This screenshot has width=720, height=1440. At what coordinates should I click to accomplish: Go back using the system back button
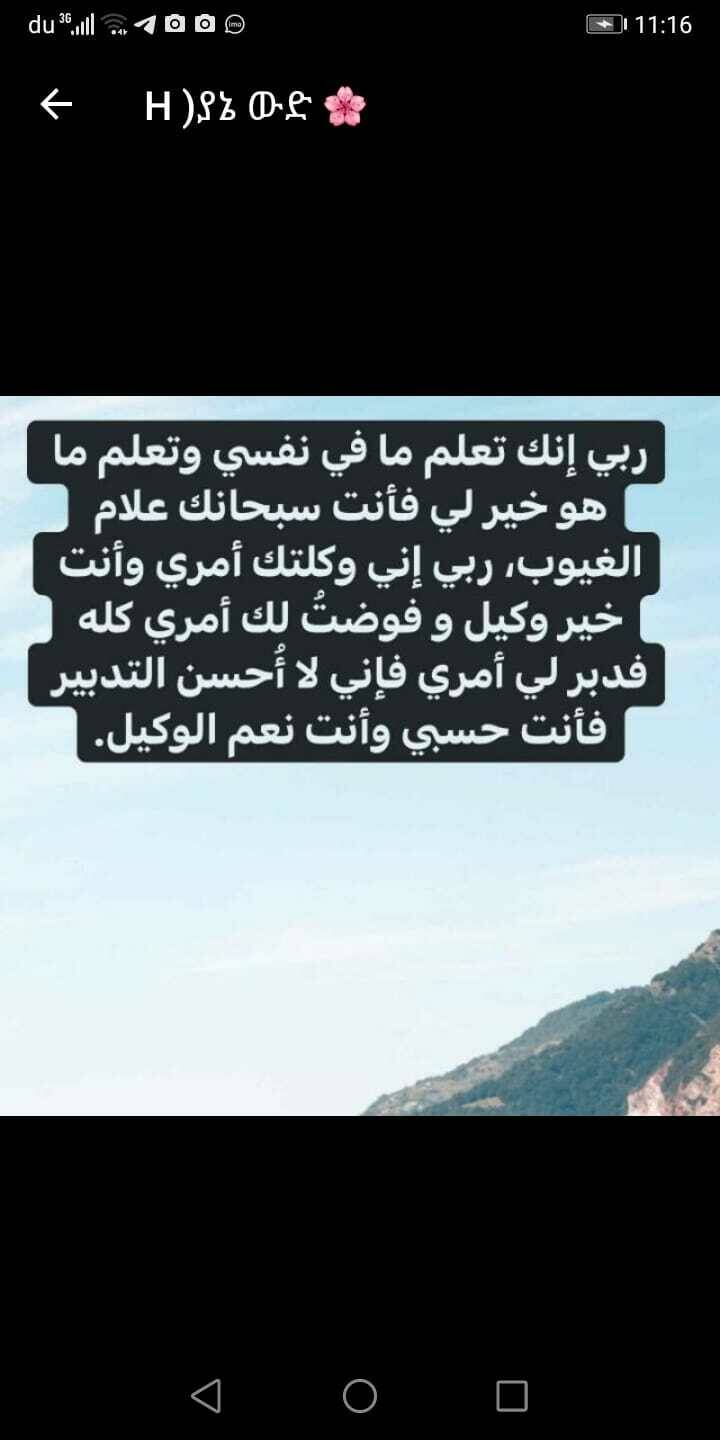(x=206, y=1395)
